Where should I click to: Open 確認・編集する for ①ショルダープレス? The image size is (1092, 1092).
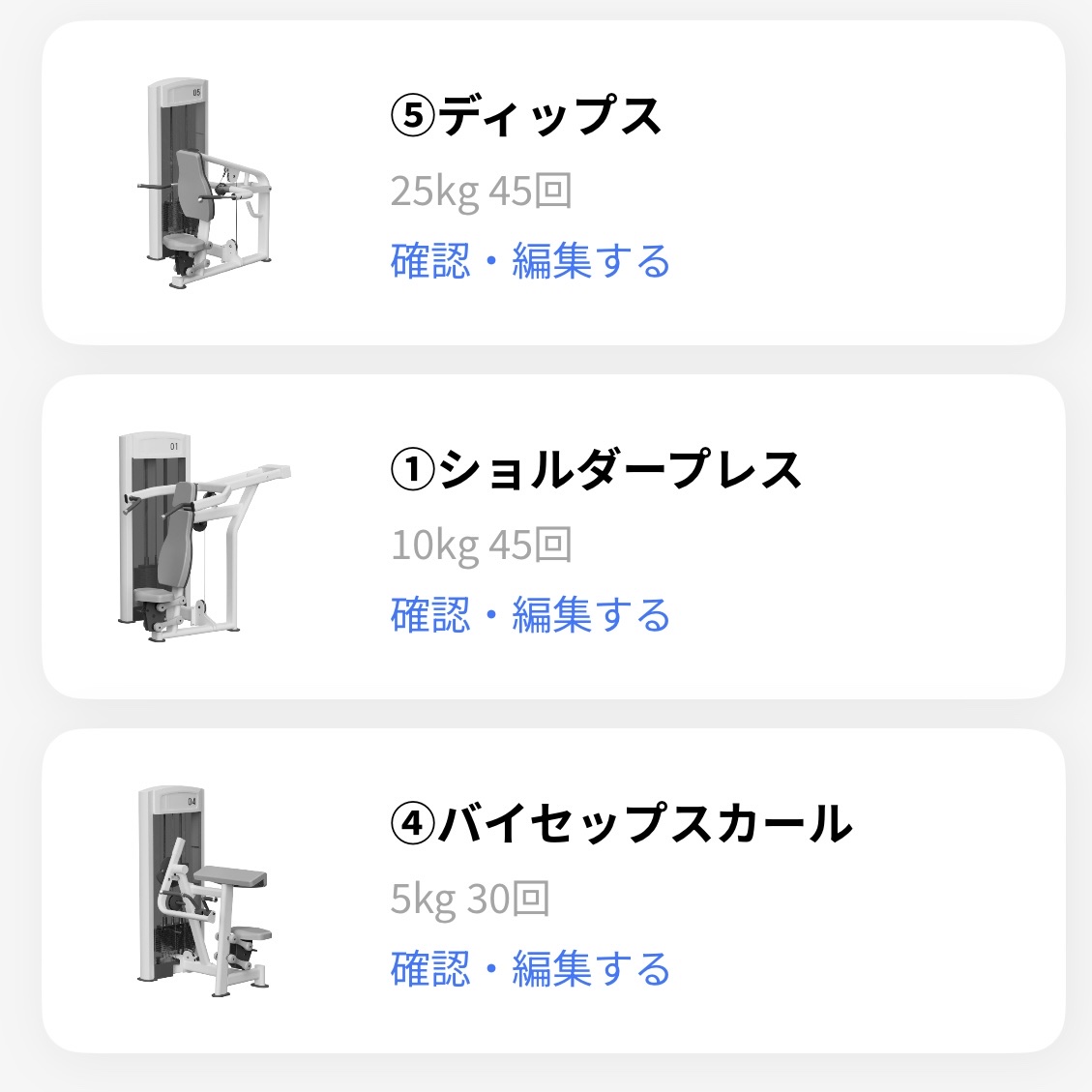[x=530, y=616]
